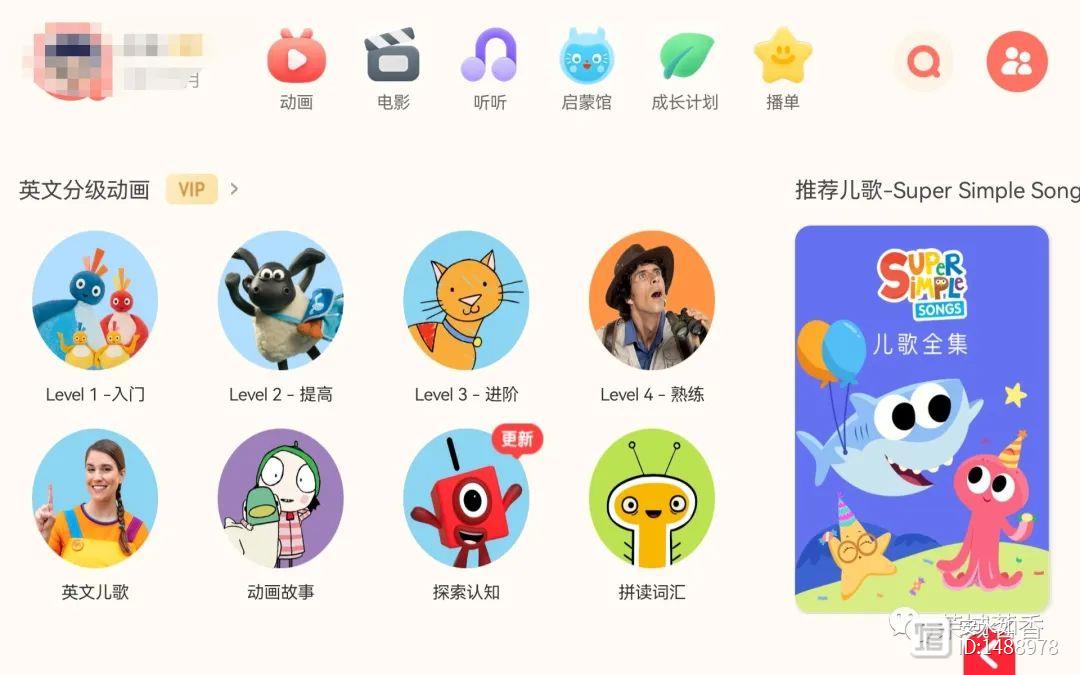This screenshot has height=675, width=1080.
Task: Open Level 4 - 熟练
Action: point(652,302)
